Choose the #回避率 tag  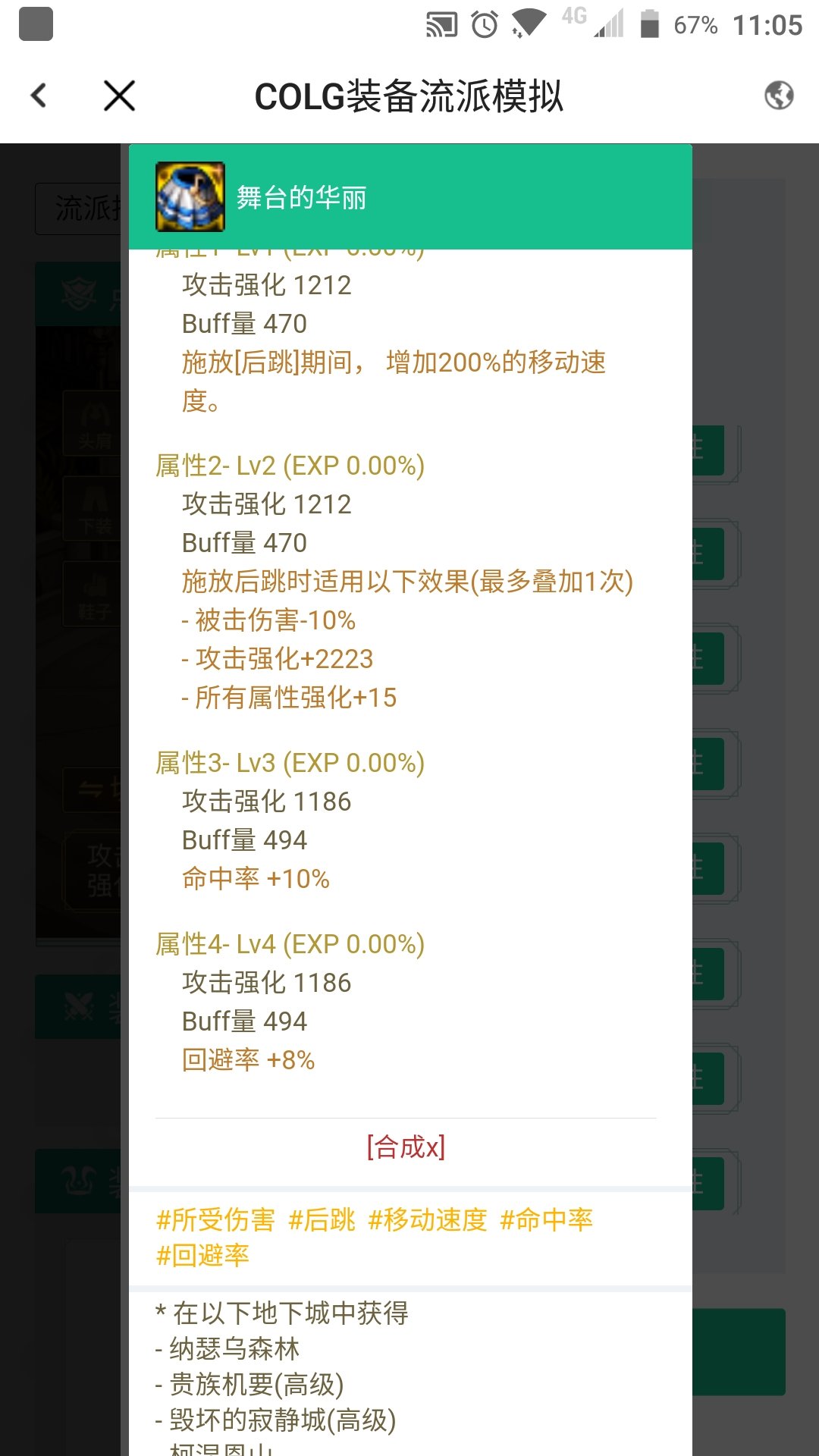click(202, 1255)
